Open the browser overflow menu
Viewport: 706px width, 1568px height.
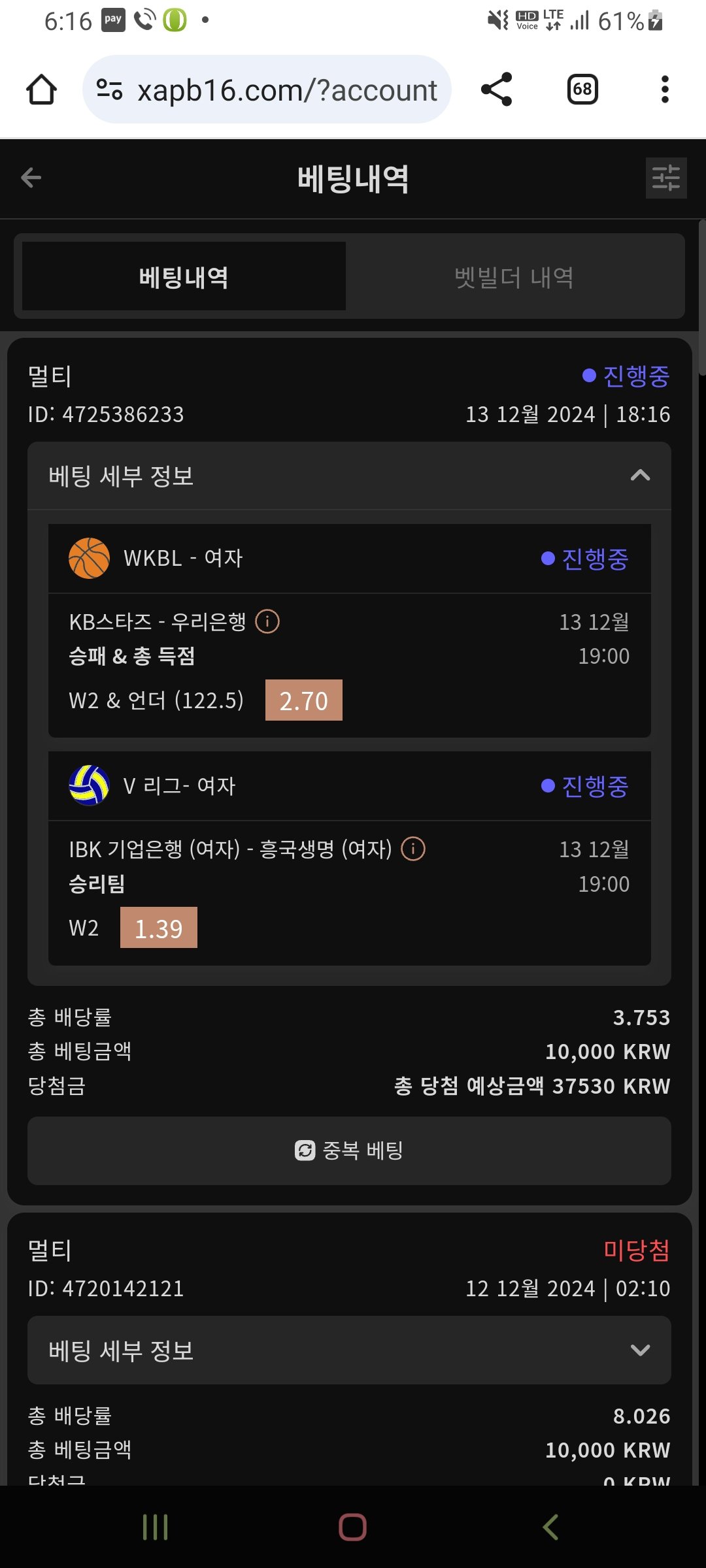(x=665, y=90)
